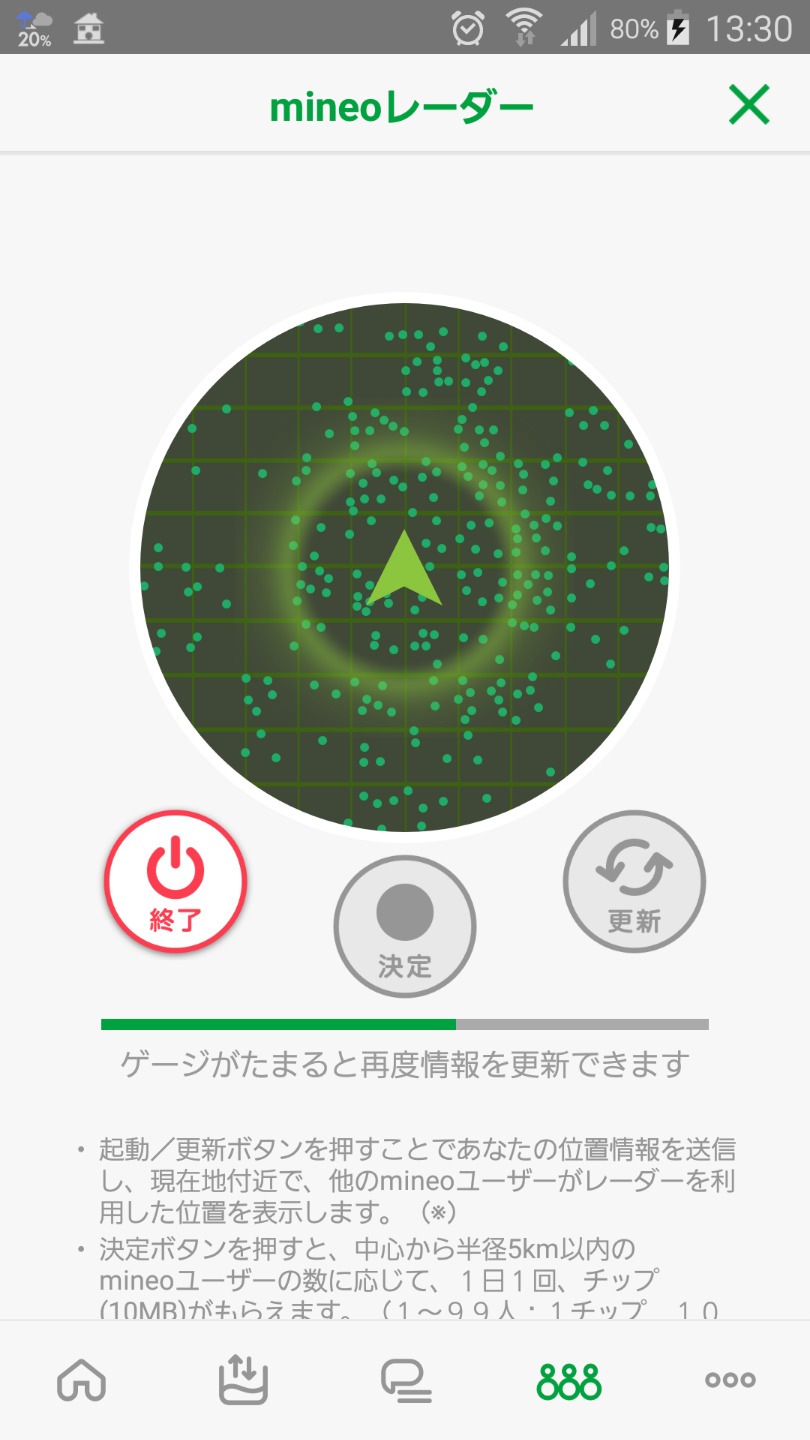Close the mineo radar screen

(x=748, y=105)
